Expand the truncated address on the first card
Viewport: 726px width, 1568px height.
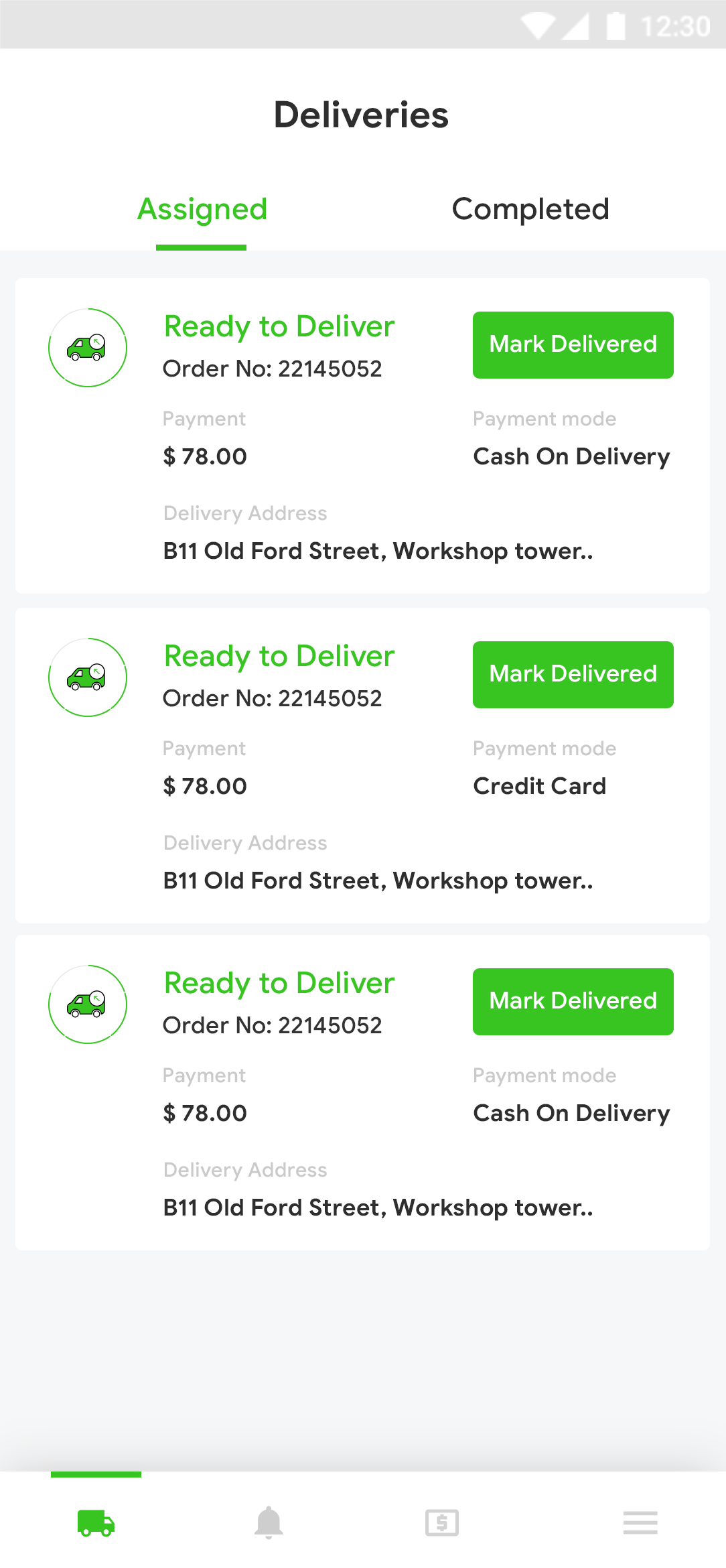378,550
